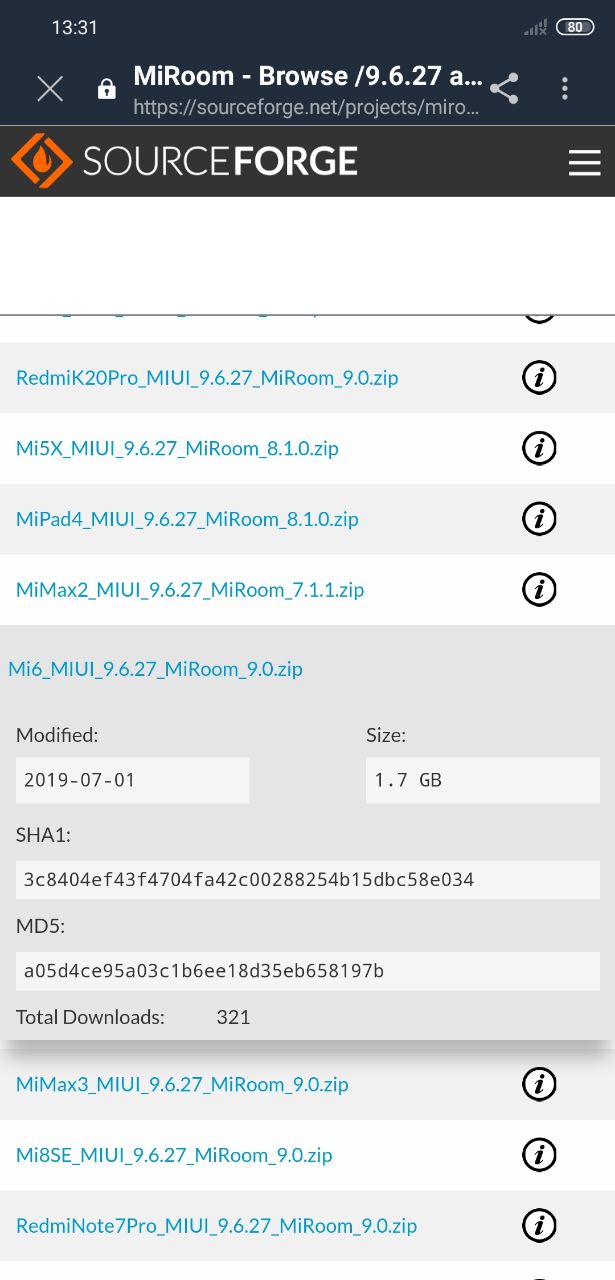Download Mi6_MIUI_9.6.27_MiRoom_9.0.zip

[155, 669]
